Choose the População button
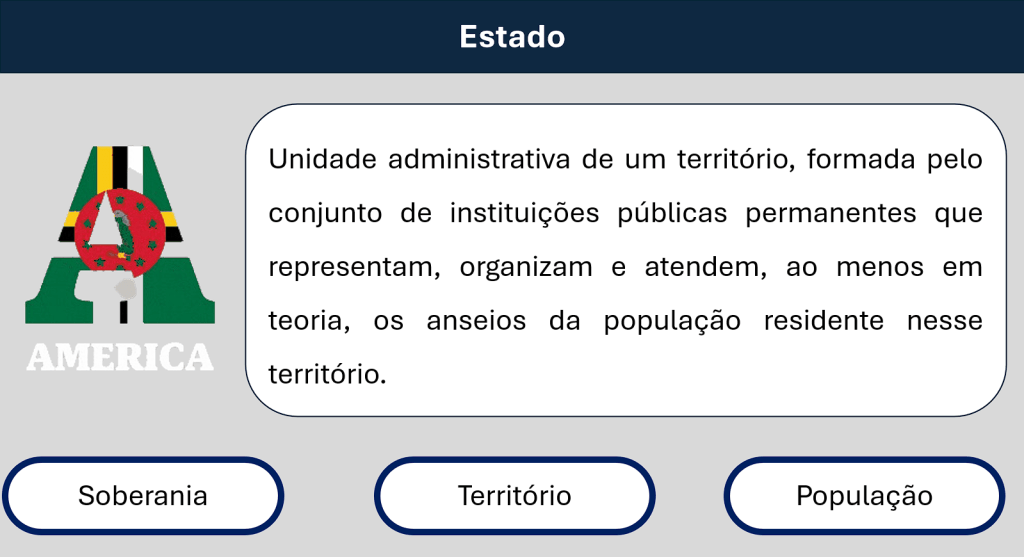Screen dimensions: 1024x557 click(864, 496)
